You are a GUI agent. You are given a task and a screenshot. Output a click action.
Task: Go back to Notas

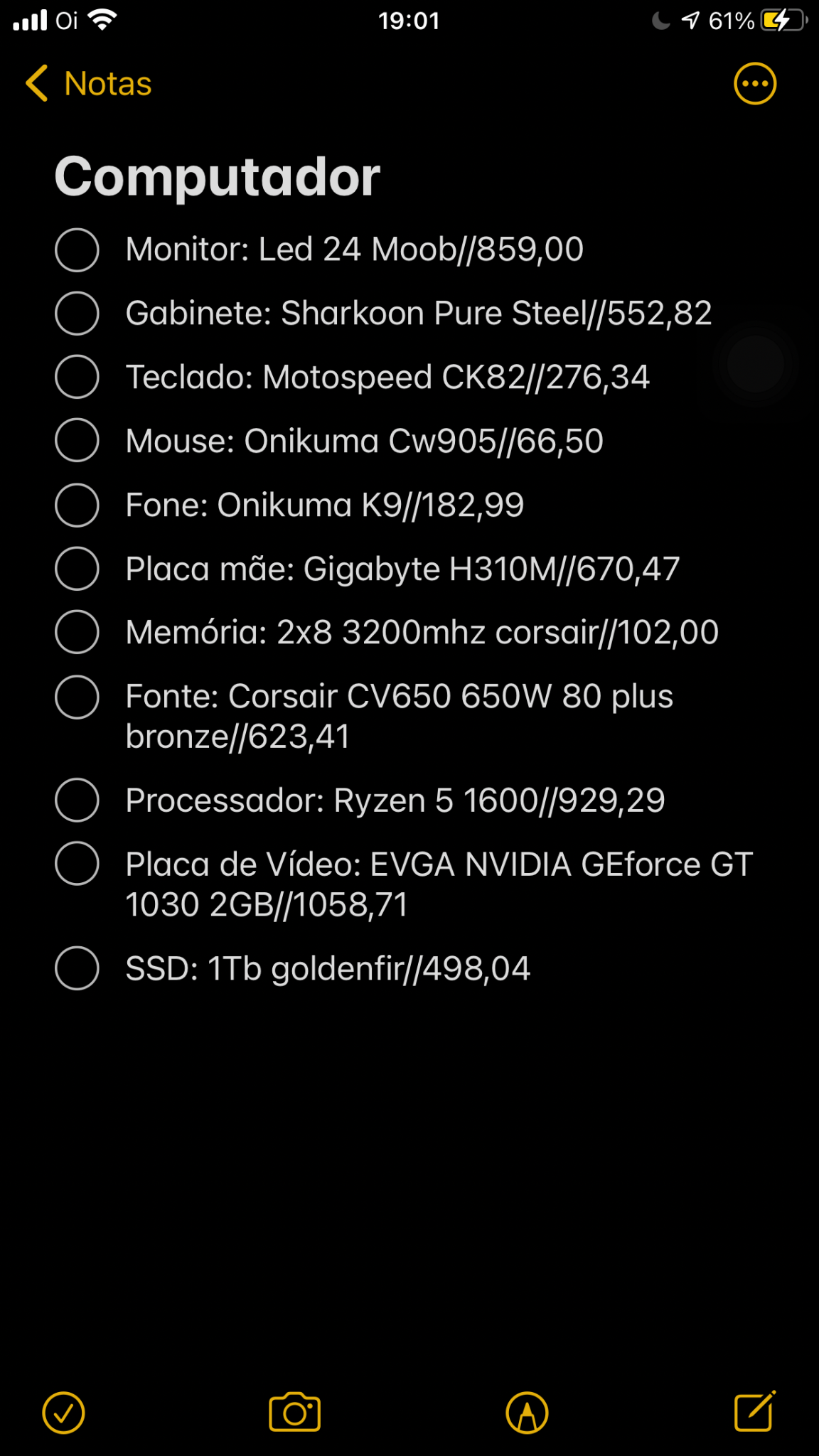click(88, 84)
